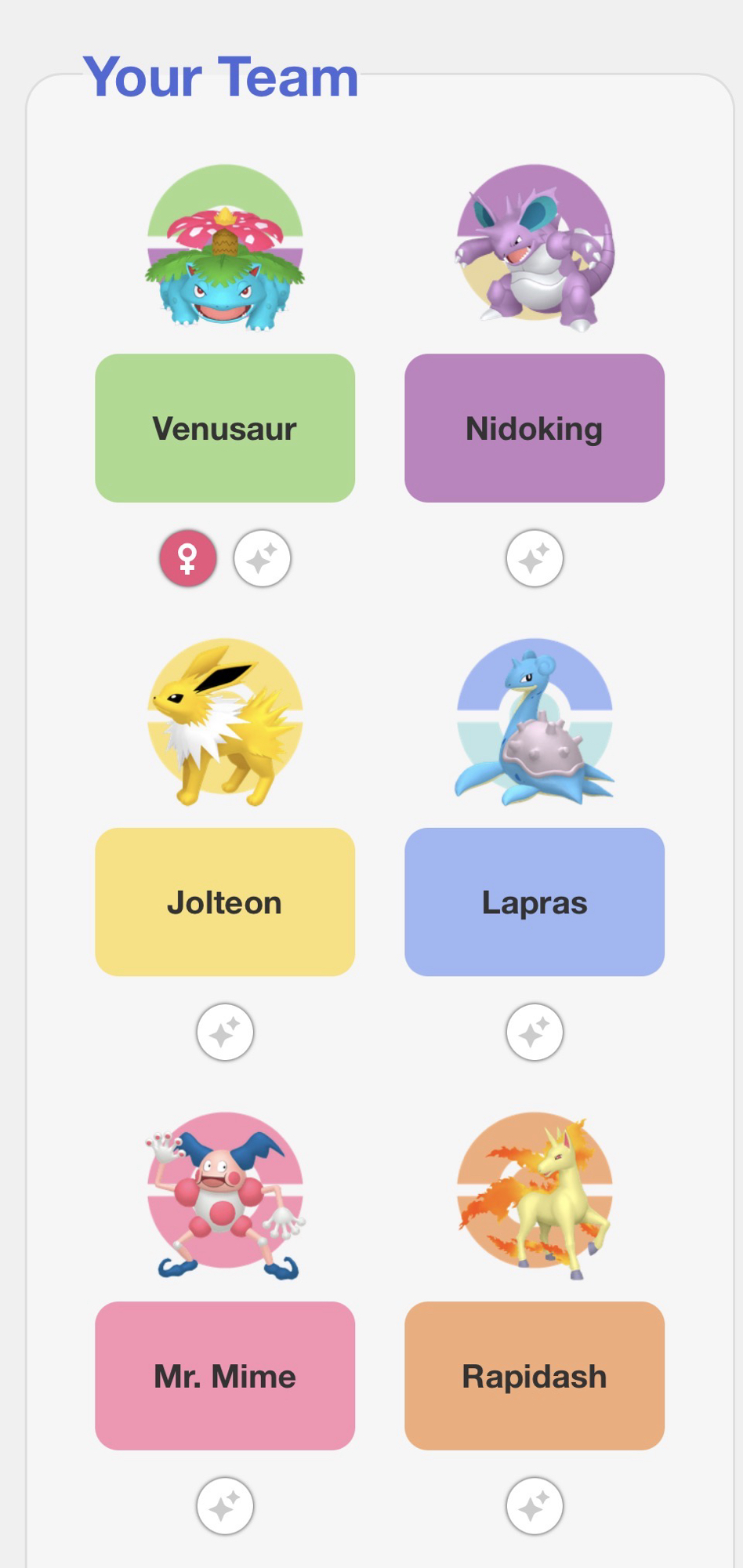Tap the Rapidash name button

(535, 1376)
